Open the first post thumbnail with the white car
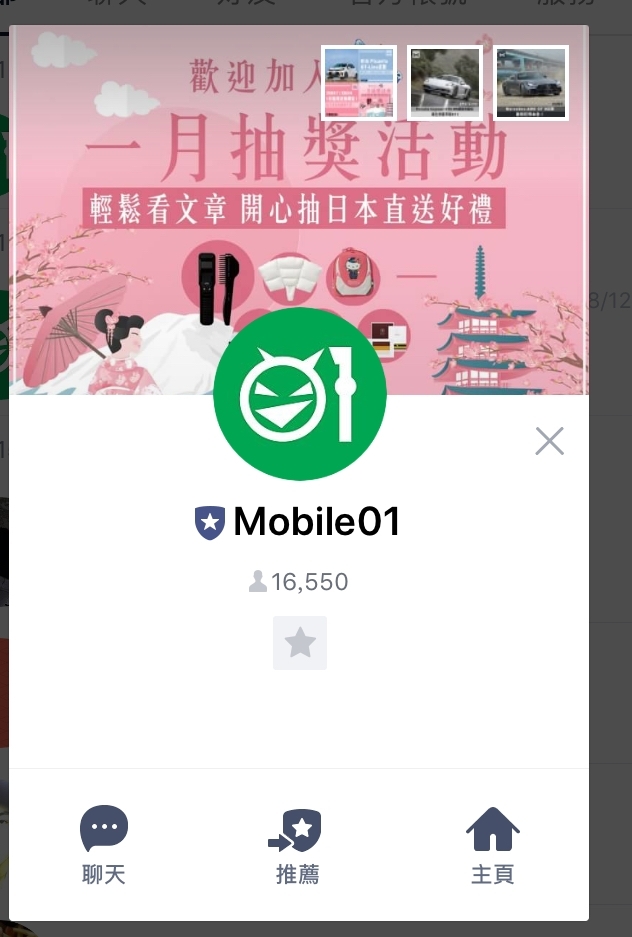 coord(358,83)
